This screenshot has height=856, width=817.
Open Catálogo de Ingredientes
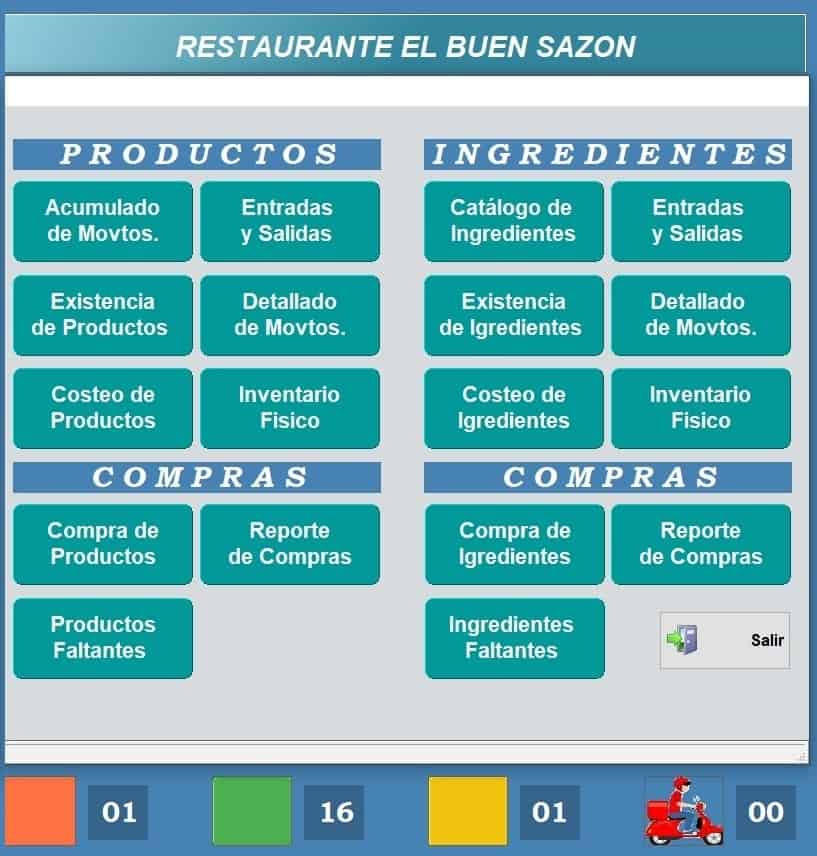click(514, 221)
